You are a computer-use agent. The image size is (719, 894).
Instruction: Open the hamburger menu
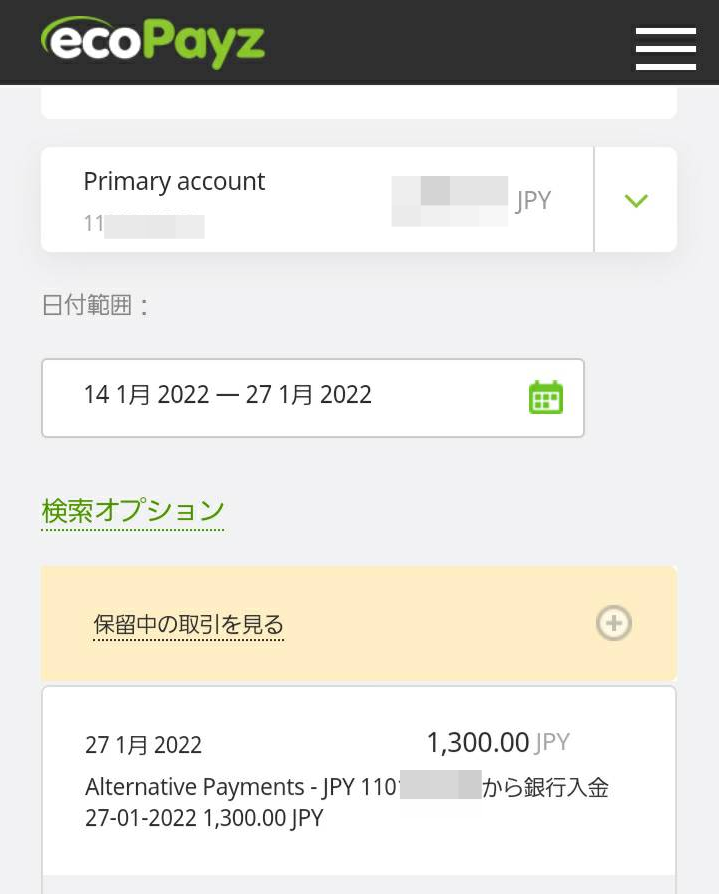(x=665, y=47)
